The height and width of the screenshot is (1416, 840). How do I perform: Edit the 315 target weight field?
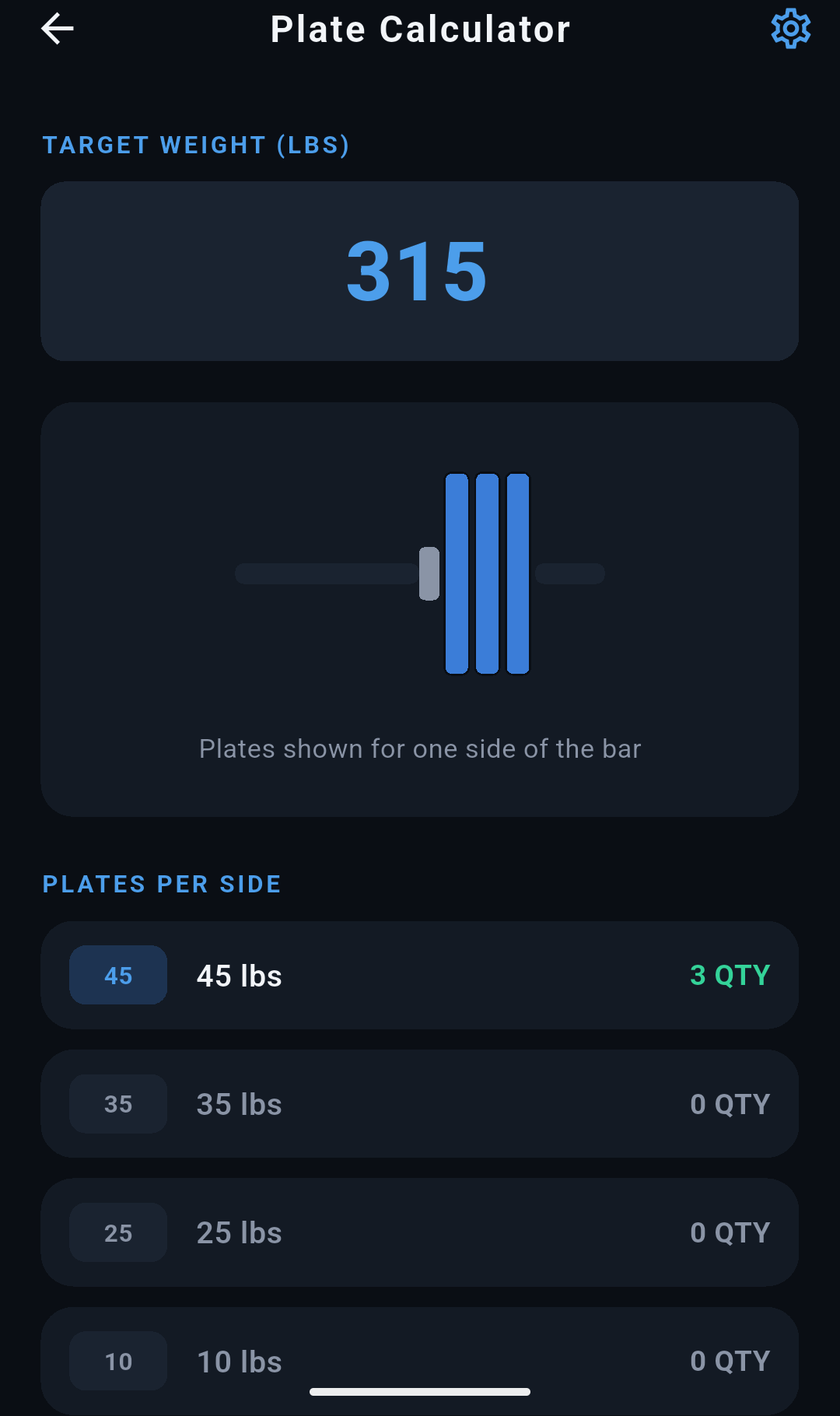coord(420,271)
